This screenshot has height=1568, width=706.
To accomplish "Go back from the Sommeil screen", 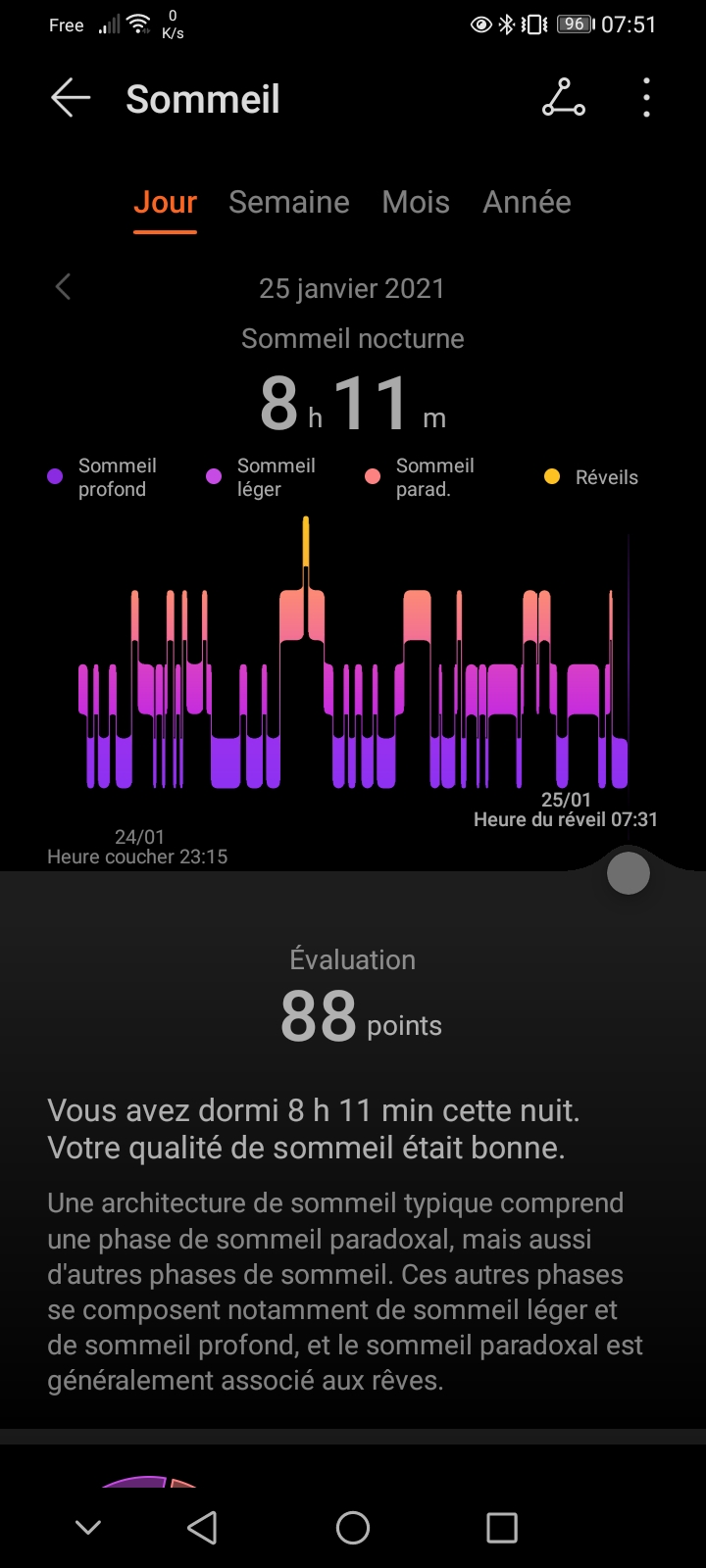I will (71, 99).
